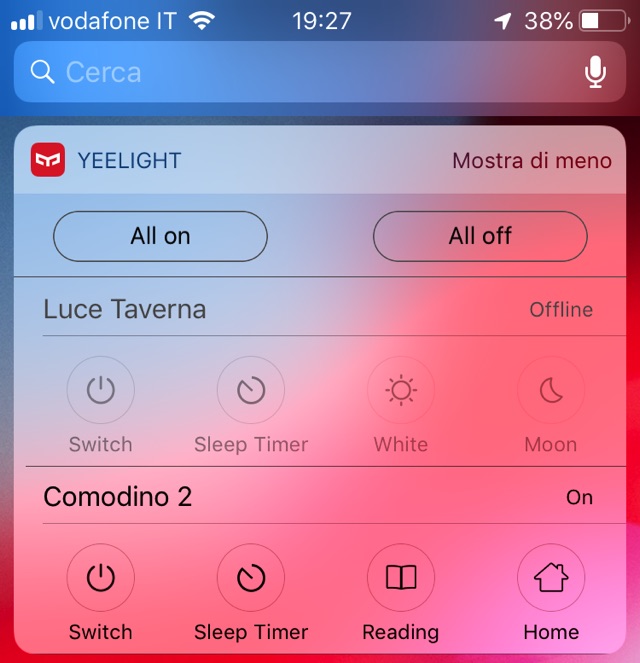
Task: Activate Reading mode on Comodino 2
Action: click(x=400, y=578)
